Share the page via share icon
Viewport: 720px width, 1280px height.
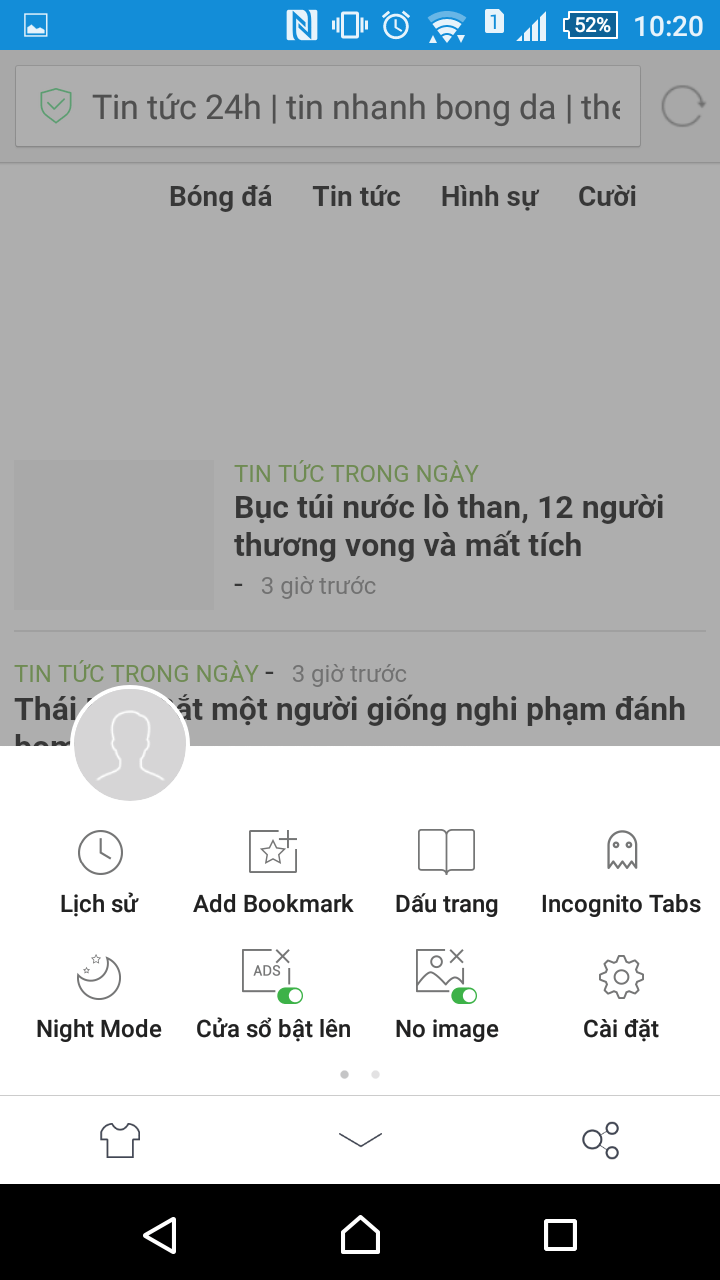coord(600,1140)
